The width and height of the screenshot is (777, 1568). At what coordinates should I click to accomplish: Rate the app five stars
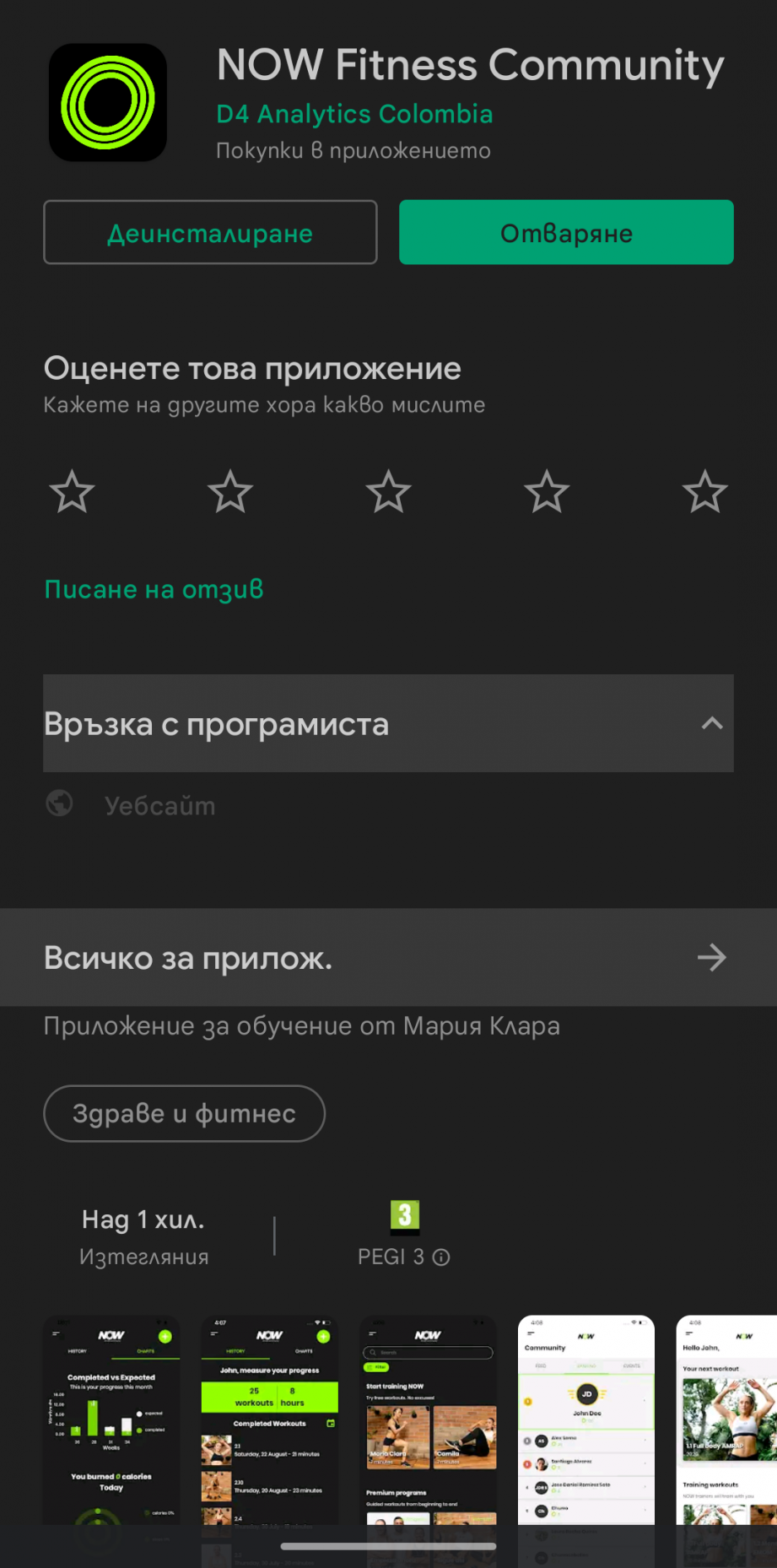click(x=705, y=492)
